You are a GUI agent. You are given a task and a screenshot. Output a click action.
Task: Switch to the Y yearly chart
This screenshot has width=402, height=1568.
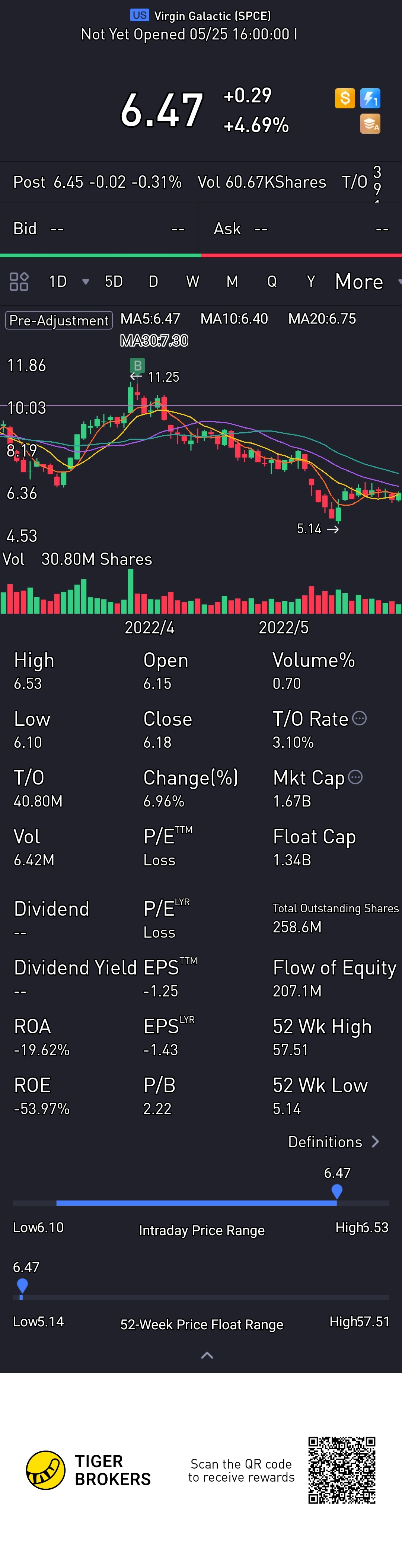[x=311, y=282]
